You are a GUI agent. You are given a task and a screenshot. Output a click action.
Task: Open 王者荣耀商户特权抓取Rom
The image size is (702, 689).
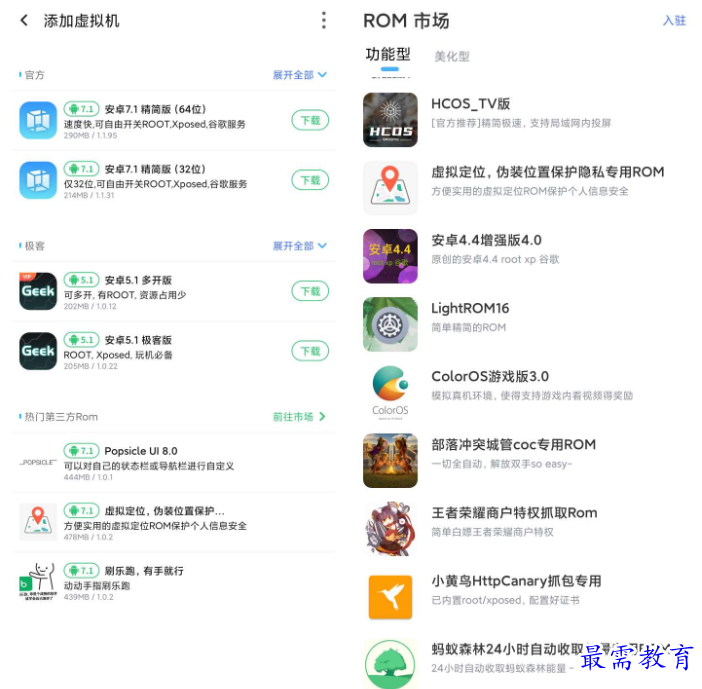pos(514,513)
